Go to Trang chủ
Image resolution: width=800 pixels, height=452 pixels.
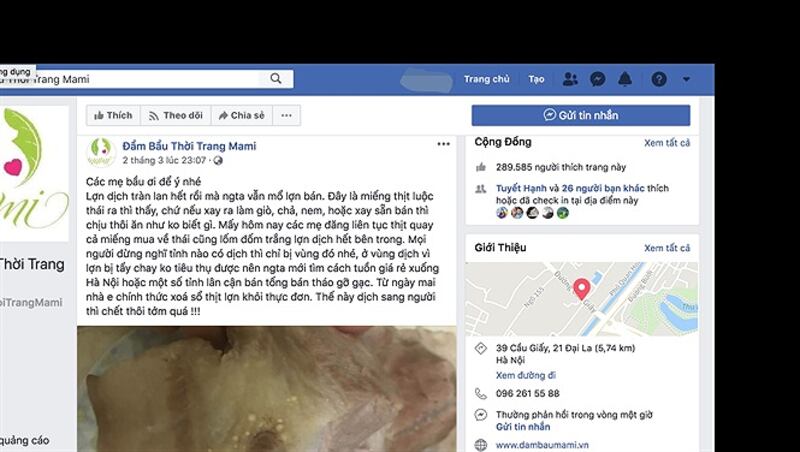tap(486, 79)
